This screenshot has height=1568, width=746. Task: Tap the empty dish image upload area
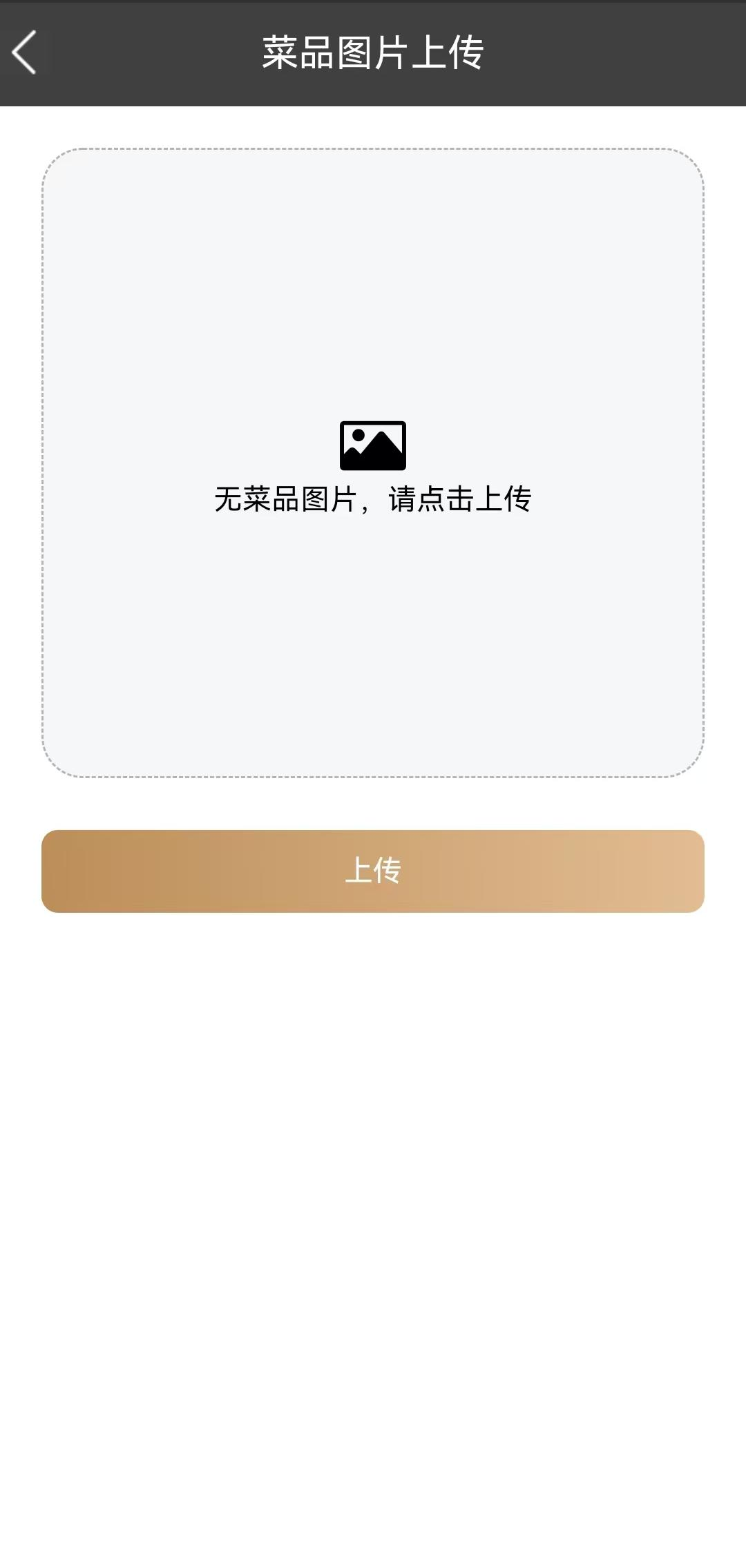373,463
